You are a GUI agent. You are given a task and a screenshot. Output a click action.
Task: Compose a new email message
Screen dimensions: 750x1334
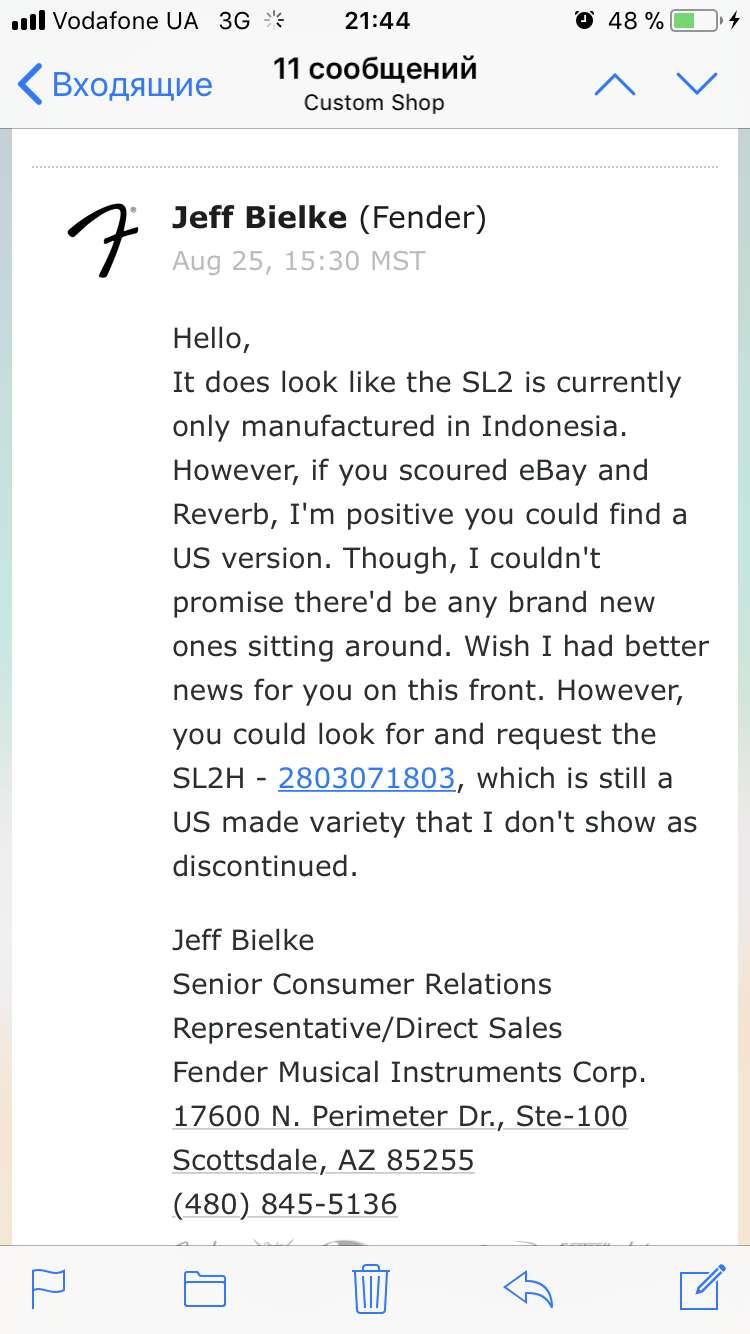701,1288
